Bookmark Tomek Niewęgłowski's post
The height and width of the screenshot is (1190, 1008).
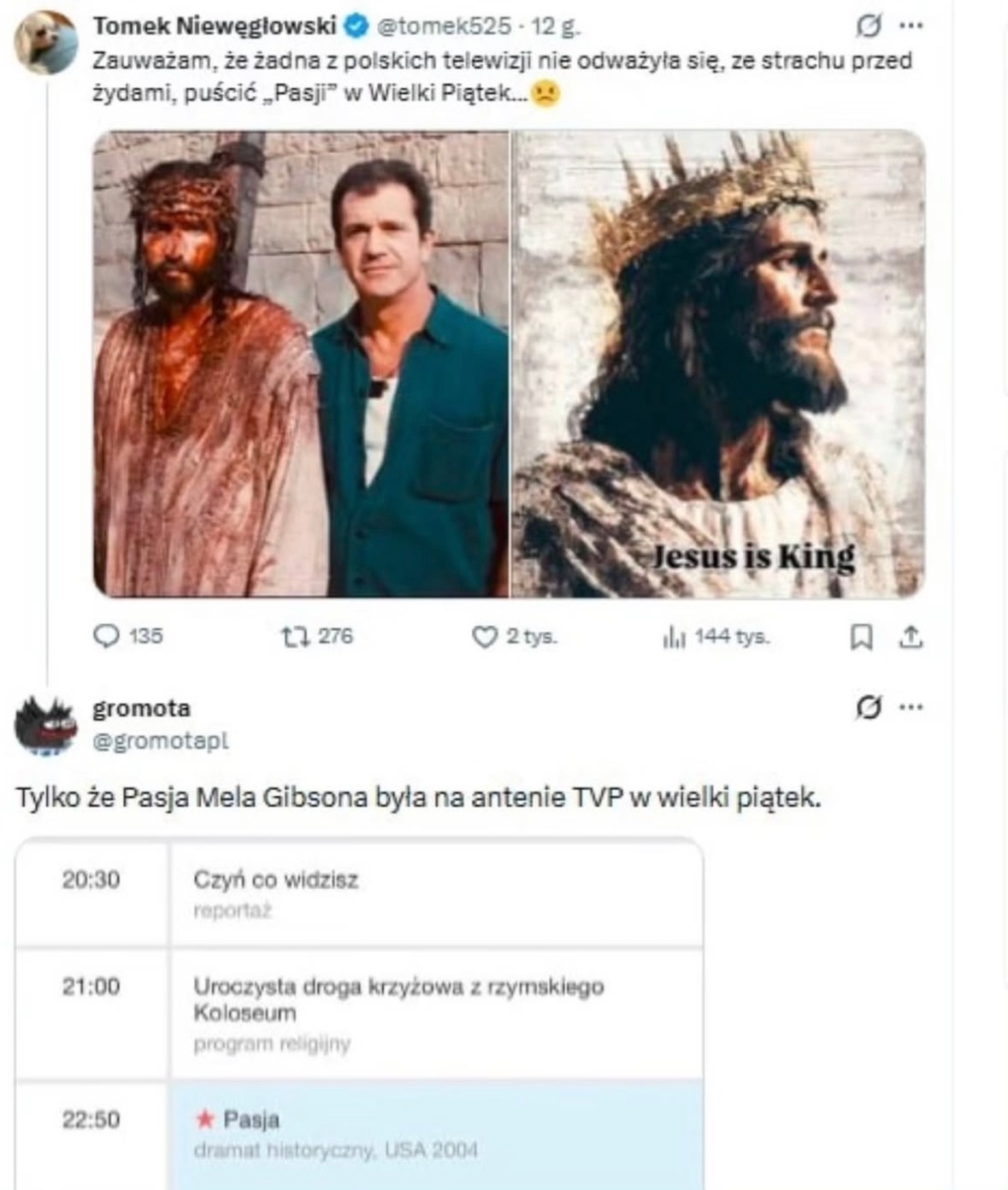(x=861, y=636)
